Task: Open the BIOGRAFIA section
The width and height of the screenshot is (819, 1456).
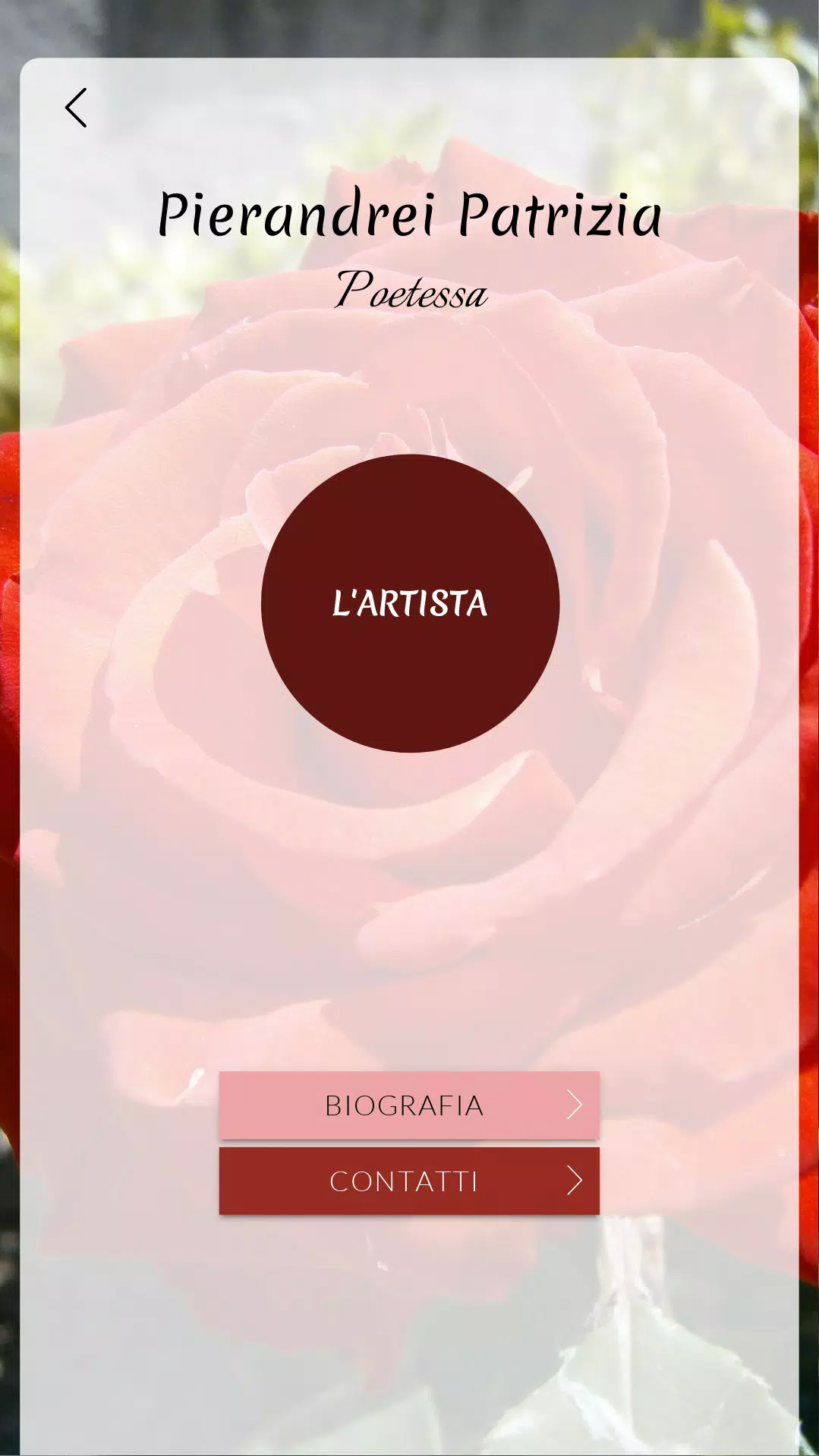Action: click(x=409, y=1105)
